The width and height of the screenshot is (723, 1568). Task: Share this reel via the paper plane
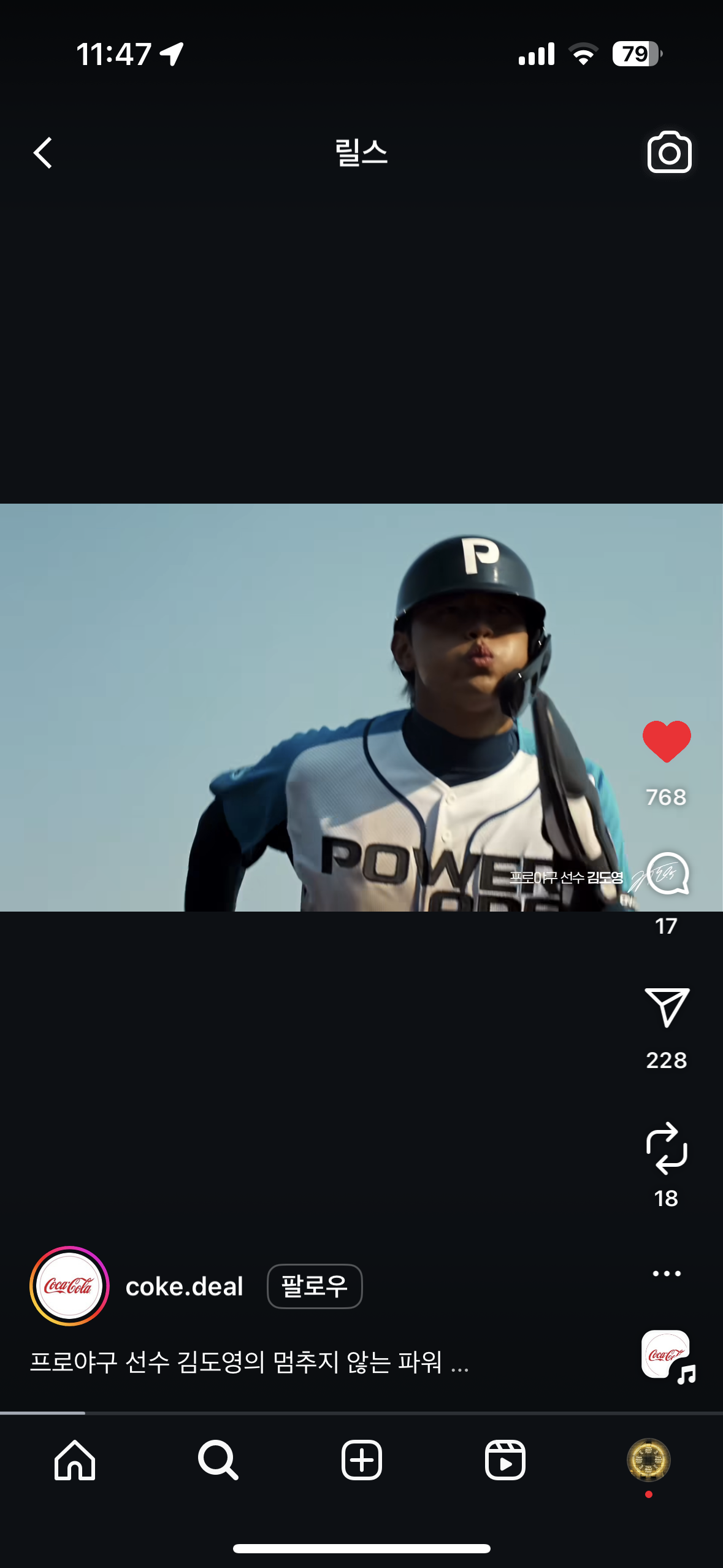(667, 1007)
